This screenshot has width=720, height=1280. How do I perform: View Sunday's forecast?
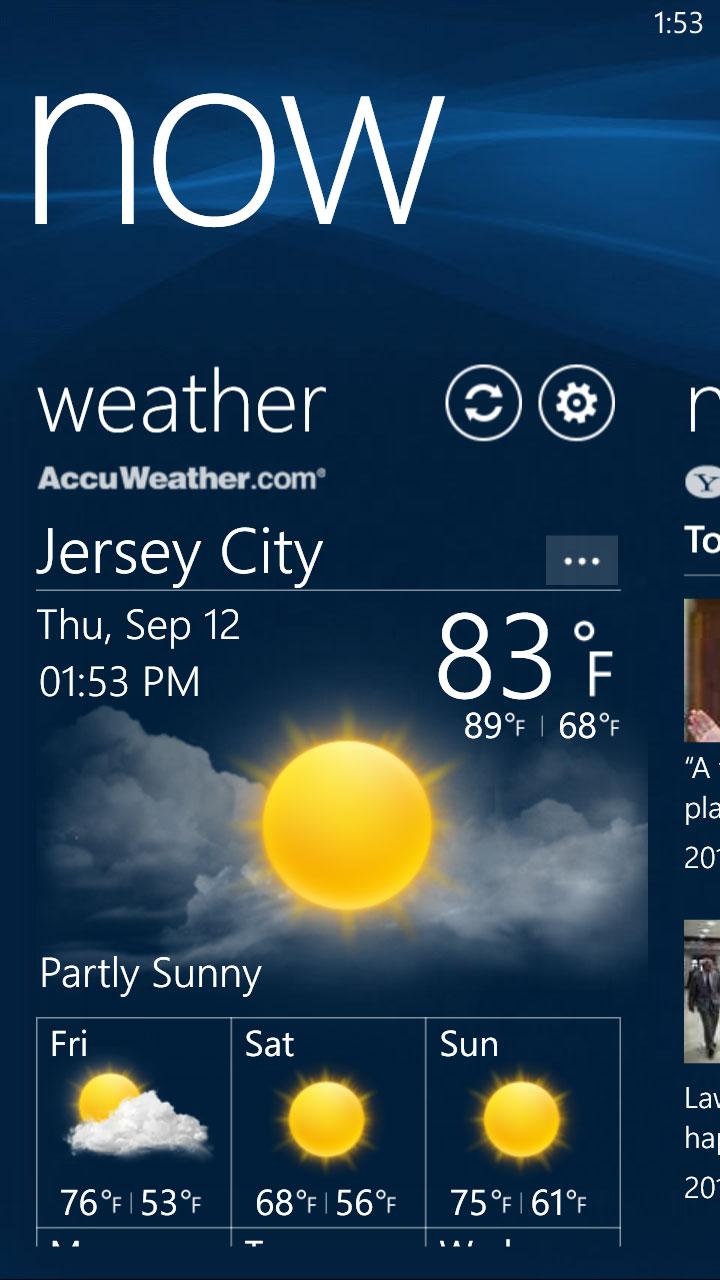(x=523, y=1123)
